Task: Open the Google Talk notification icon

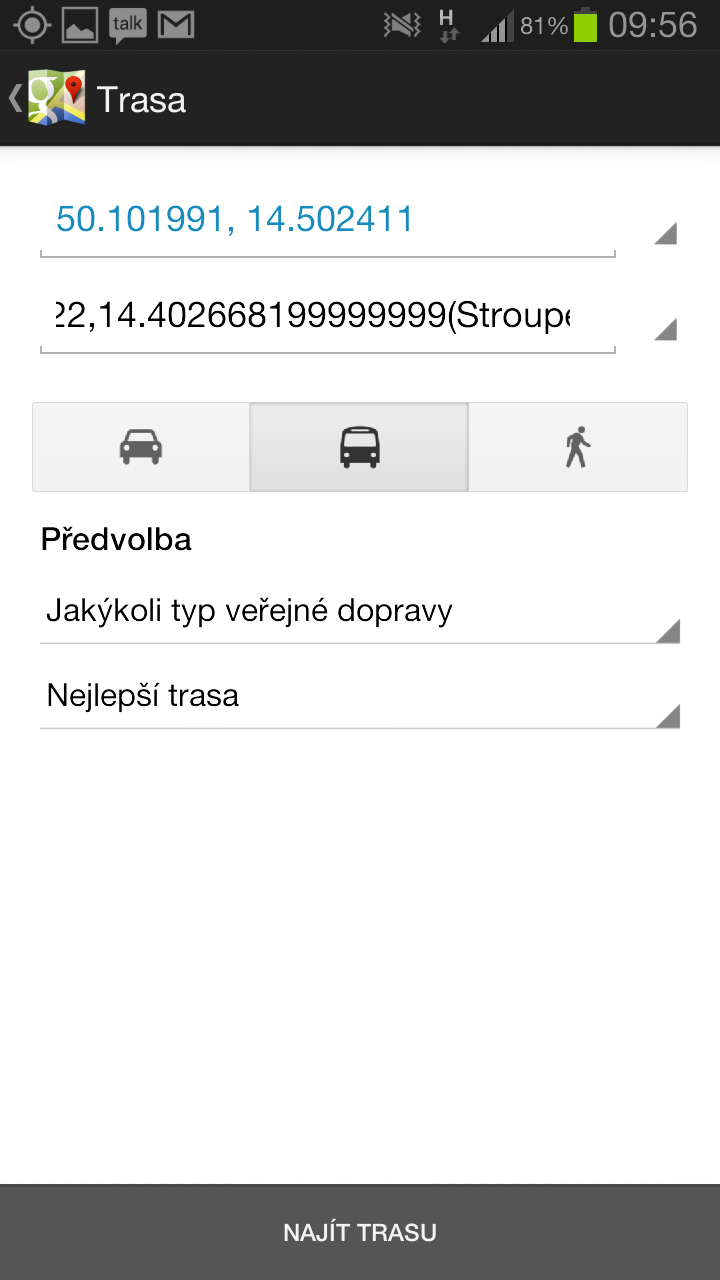Action: tap(127, 22)
